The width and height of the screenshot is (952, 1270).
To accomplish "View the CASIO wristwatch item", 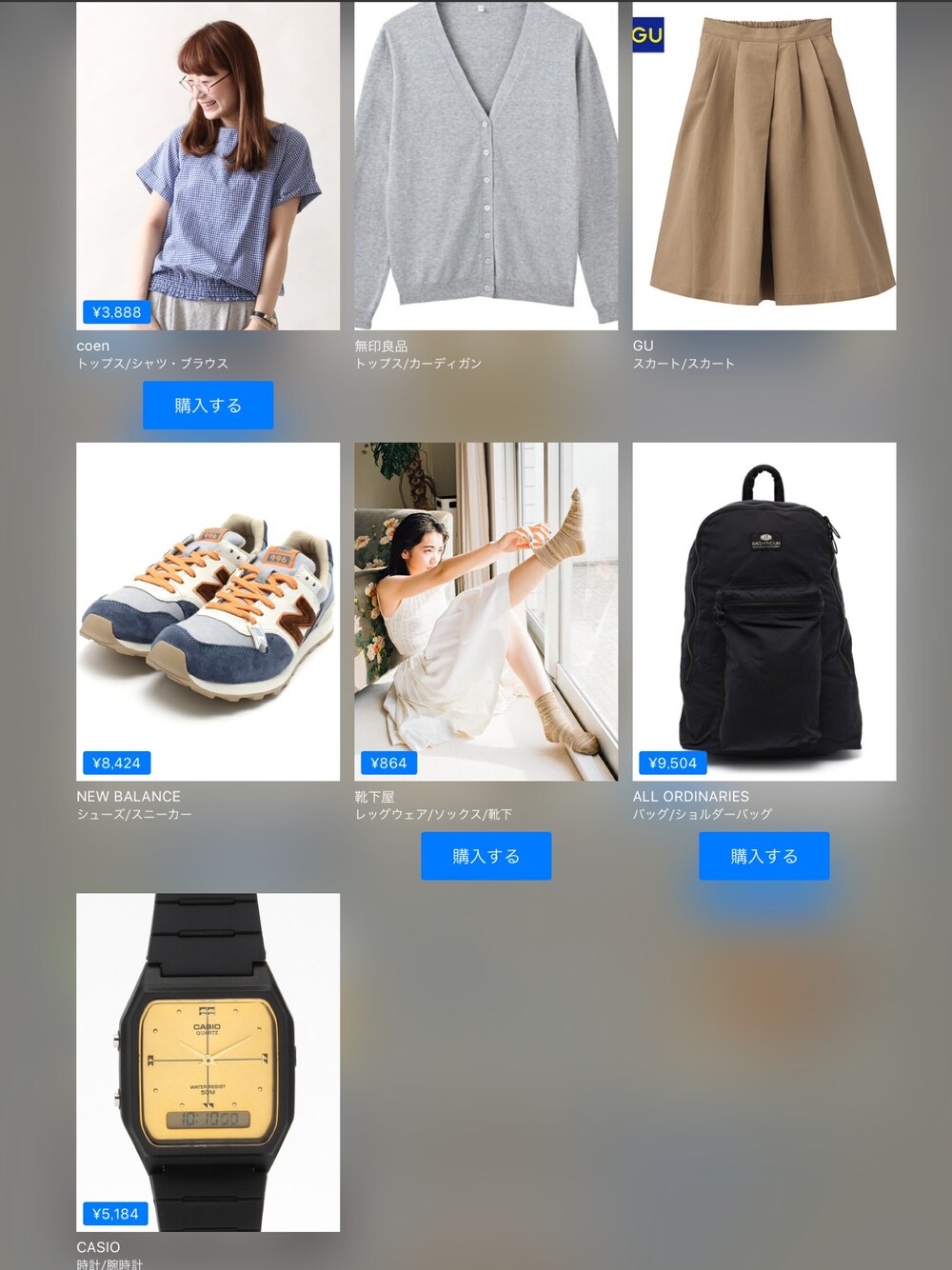I will click(x=208, y=1062).
